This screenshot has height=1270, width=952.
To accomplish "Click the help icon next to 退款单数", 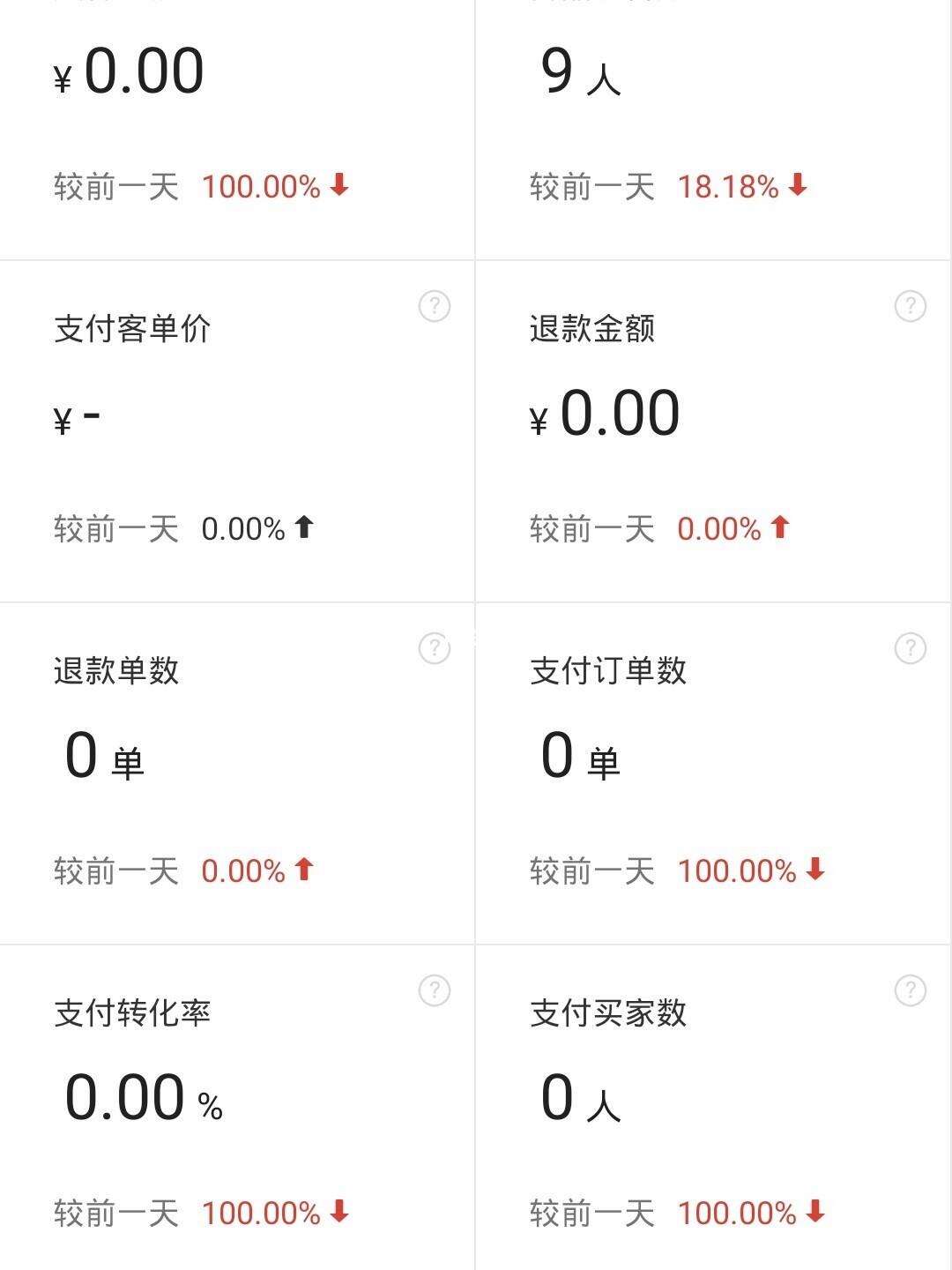I will pyautogui.click(x=432, y=648).
